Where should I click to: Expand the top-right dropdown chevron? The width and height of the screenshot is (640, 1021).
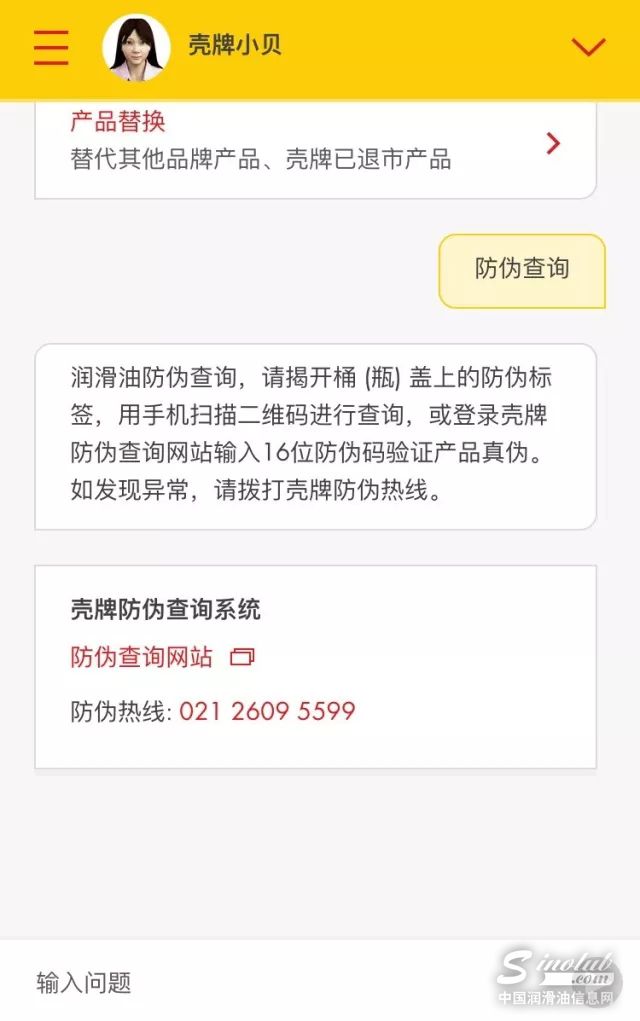tap(588, 46)
